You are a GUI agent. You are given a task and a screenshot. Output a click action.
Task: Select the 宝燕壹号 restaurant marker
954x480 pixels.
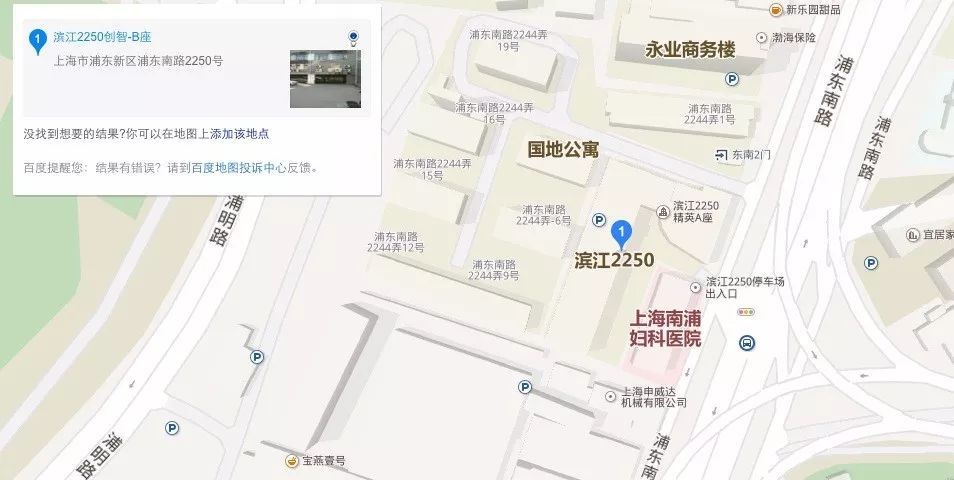(292, 461)
